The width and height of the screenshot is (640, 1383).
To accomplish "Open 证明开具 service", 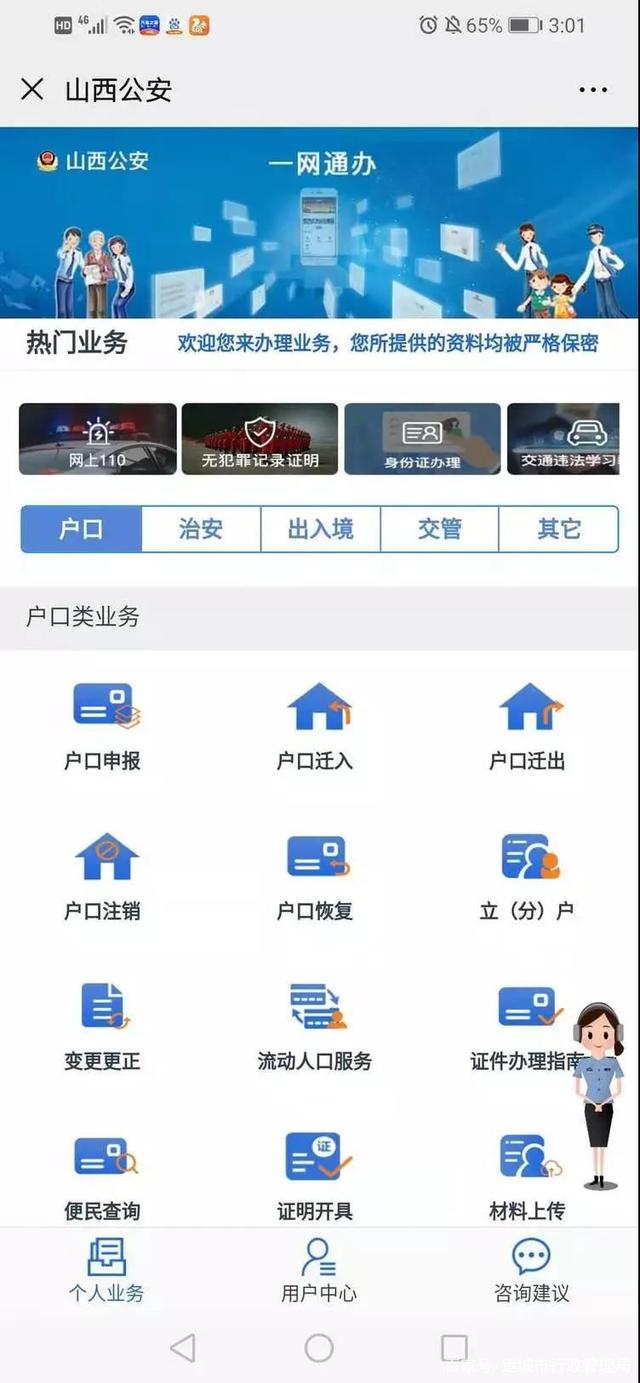I will click(315, 1175).
